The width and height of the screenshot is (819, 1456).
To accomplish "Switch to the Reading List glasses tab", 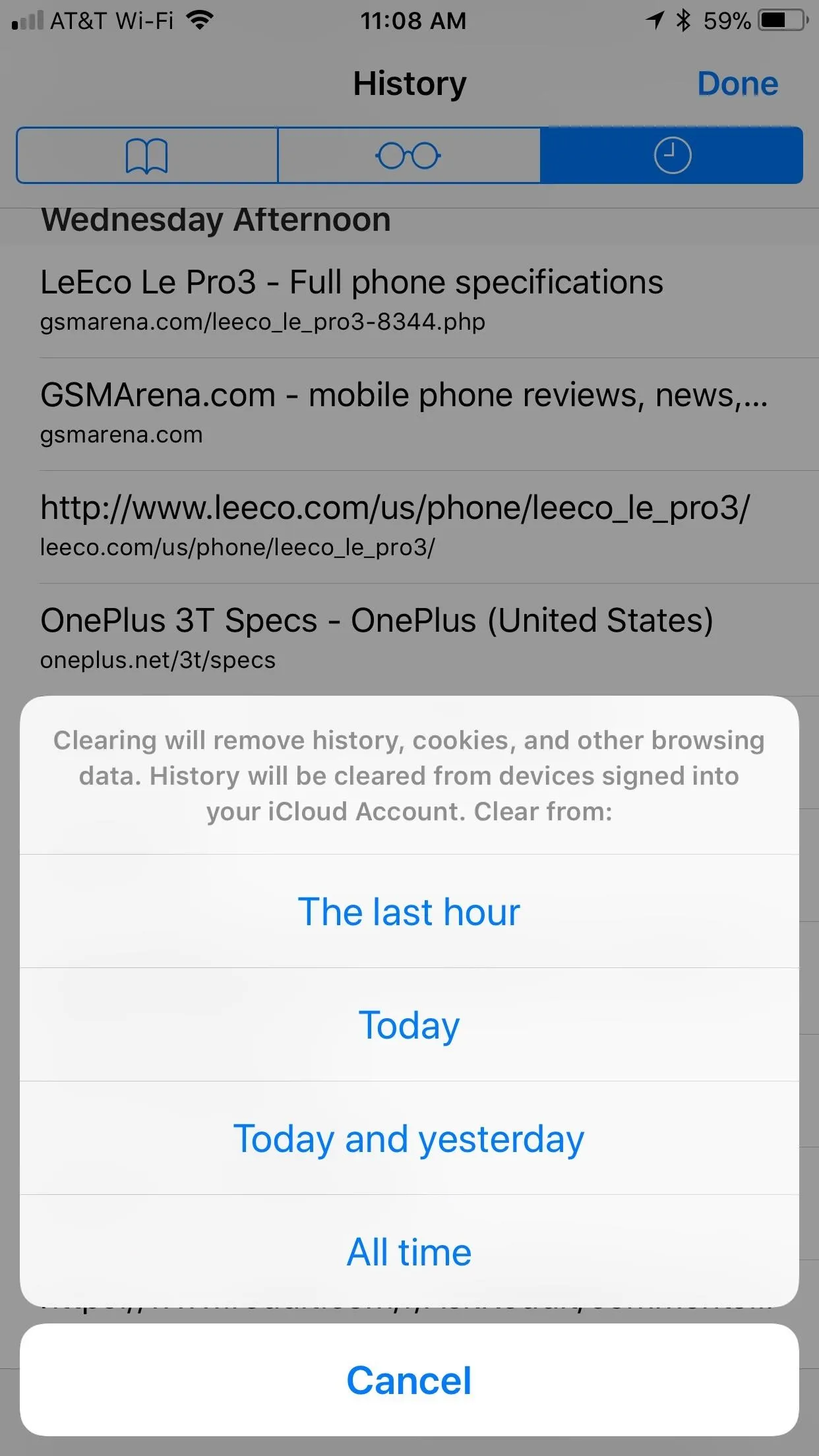I will (409, 156).
